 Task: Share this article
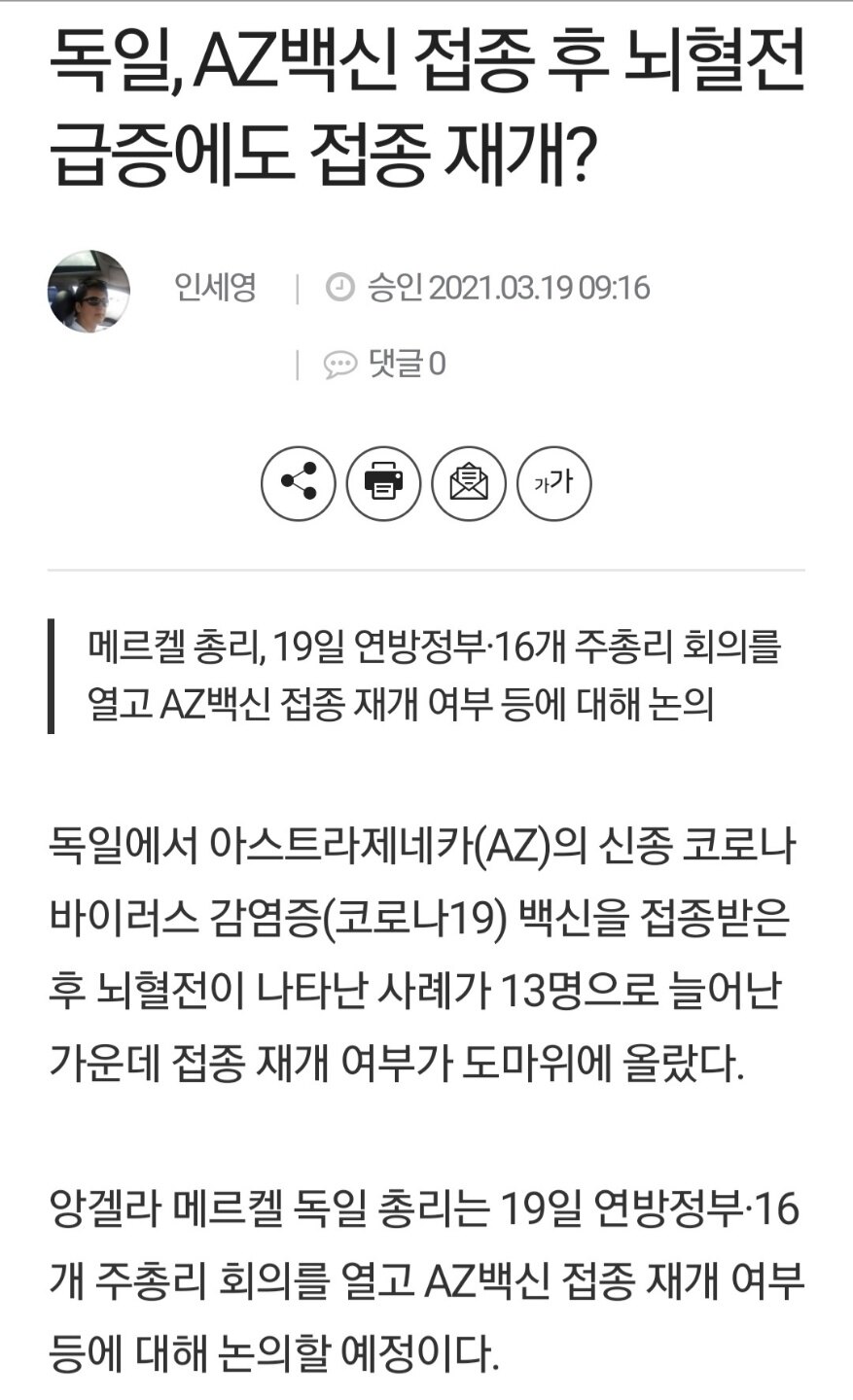[298, 483]
